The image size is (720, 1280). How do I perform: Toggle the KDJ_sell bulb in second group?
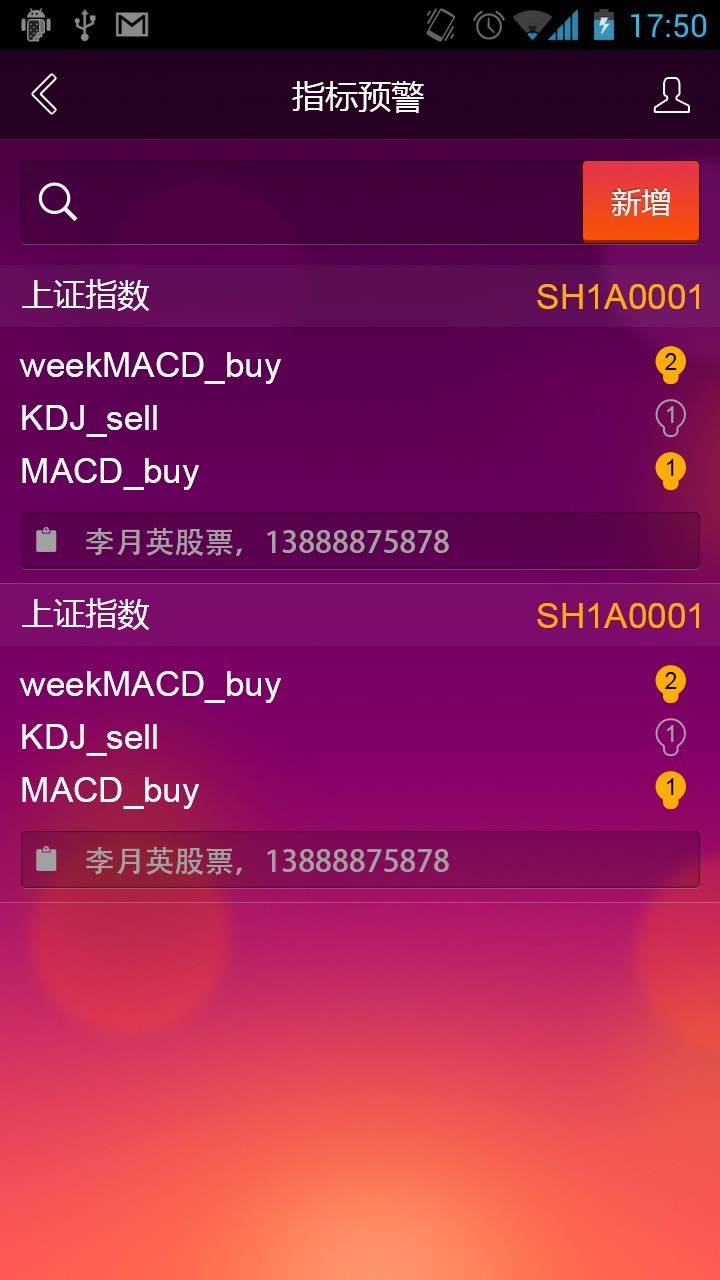[670, 737]
